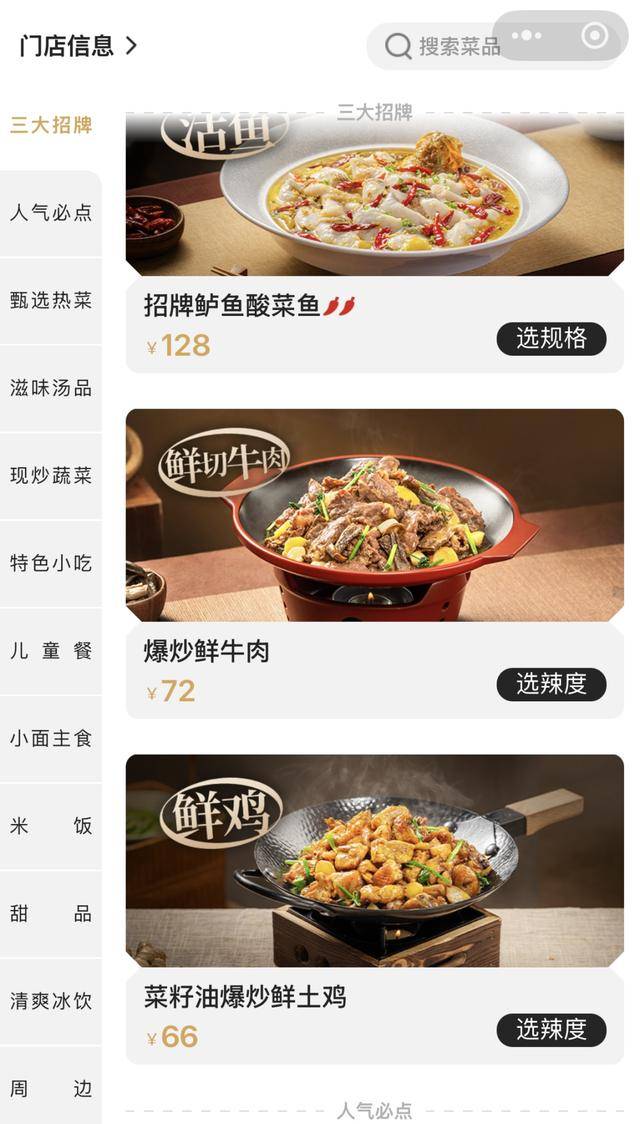Switch to the 三大招牌 category

[51, 125]
